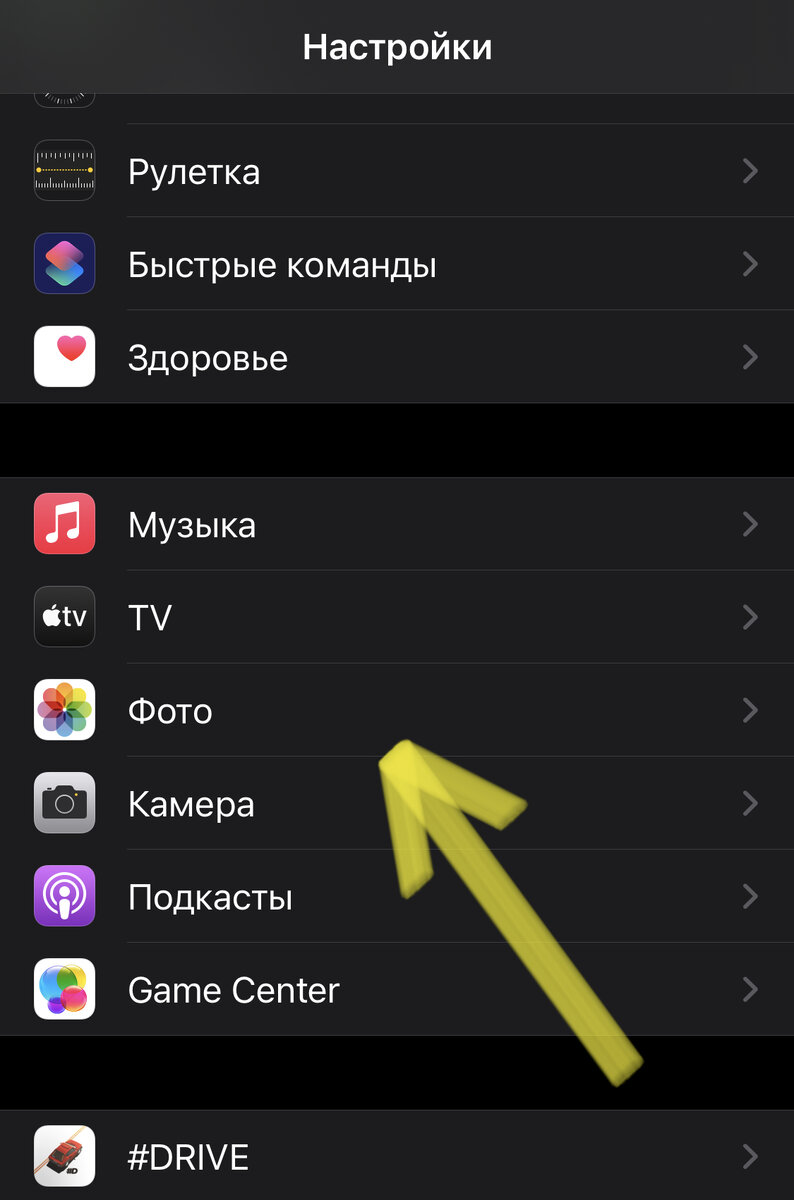794x1200 pixels.
Task: Select the Camera (Камера) icon
Action: [64, 803]
